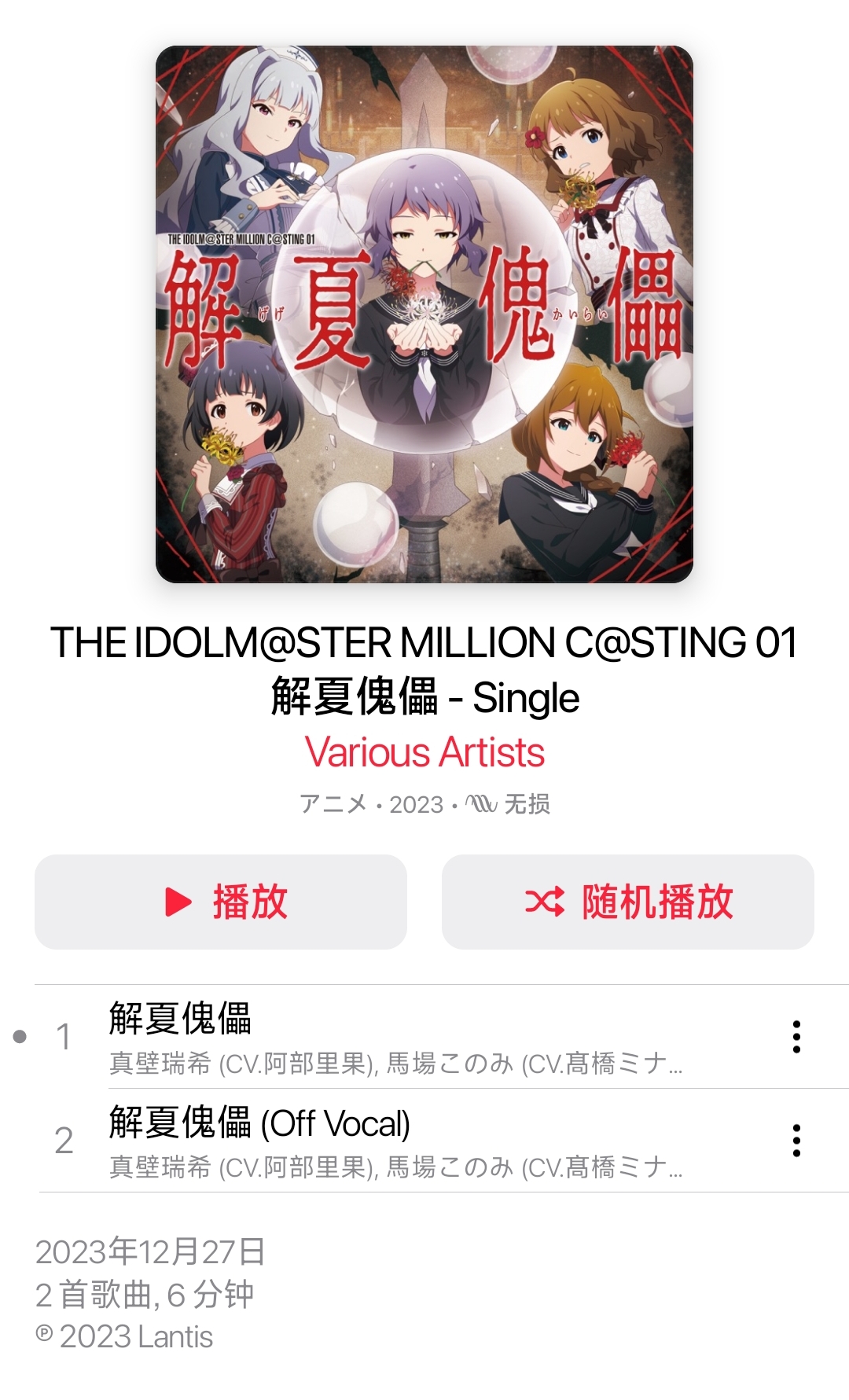Open the Various Artists link
The height and width of the screenshot is (1400, 849).
click(x=424, y=752)
